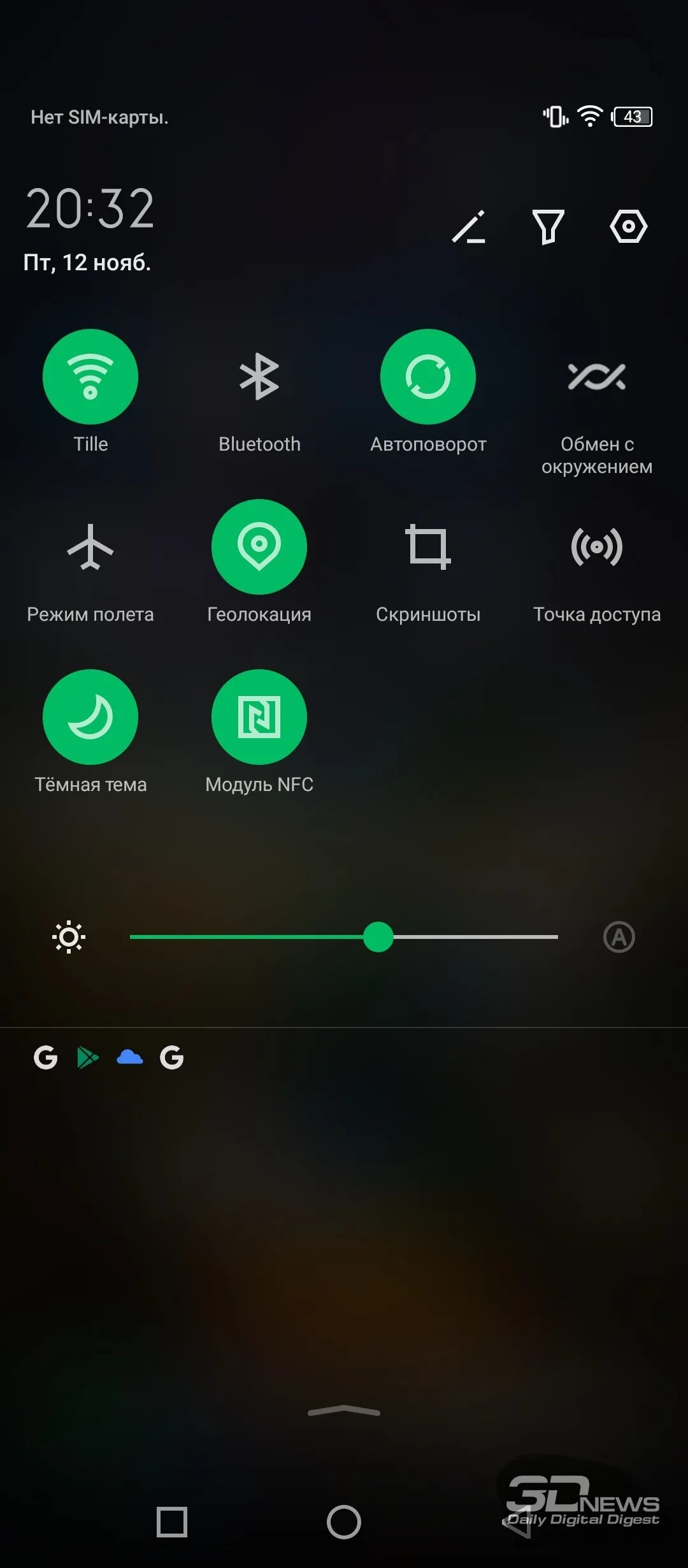Turn off the Tille Wi-Fi tile
This screenshot has width=688, height=1568.
click(90, 377)
